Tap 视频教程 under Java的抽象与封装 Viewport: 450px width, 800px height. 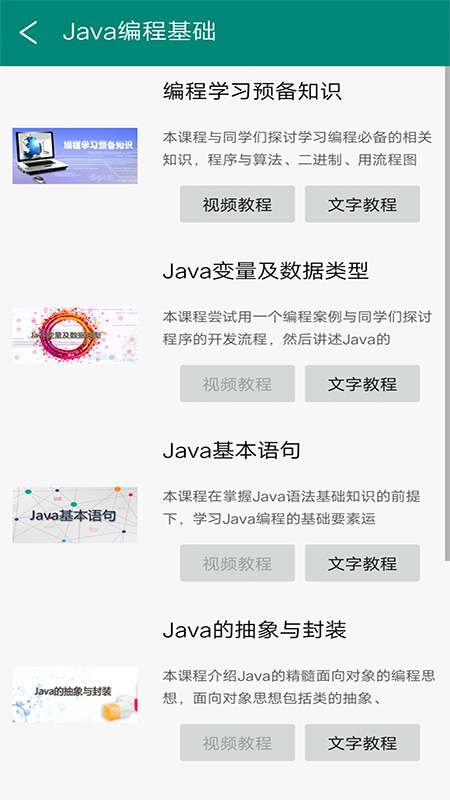237,743
